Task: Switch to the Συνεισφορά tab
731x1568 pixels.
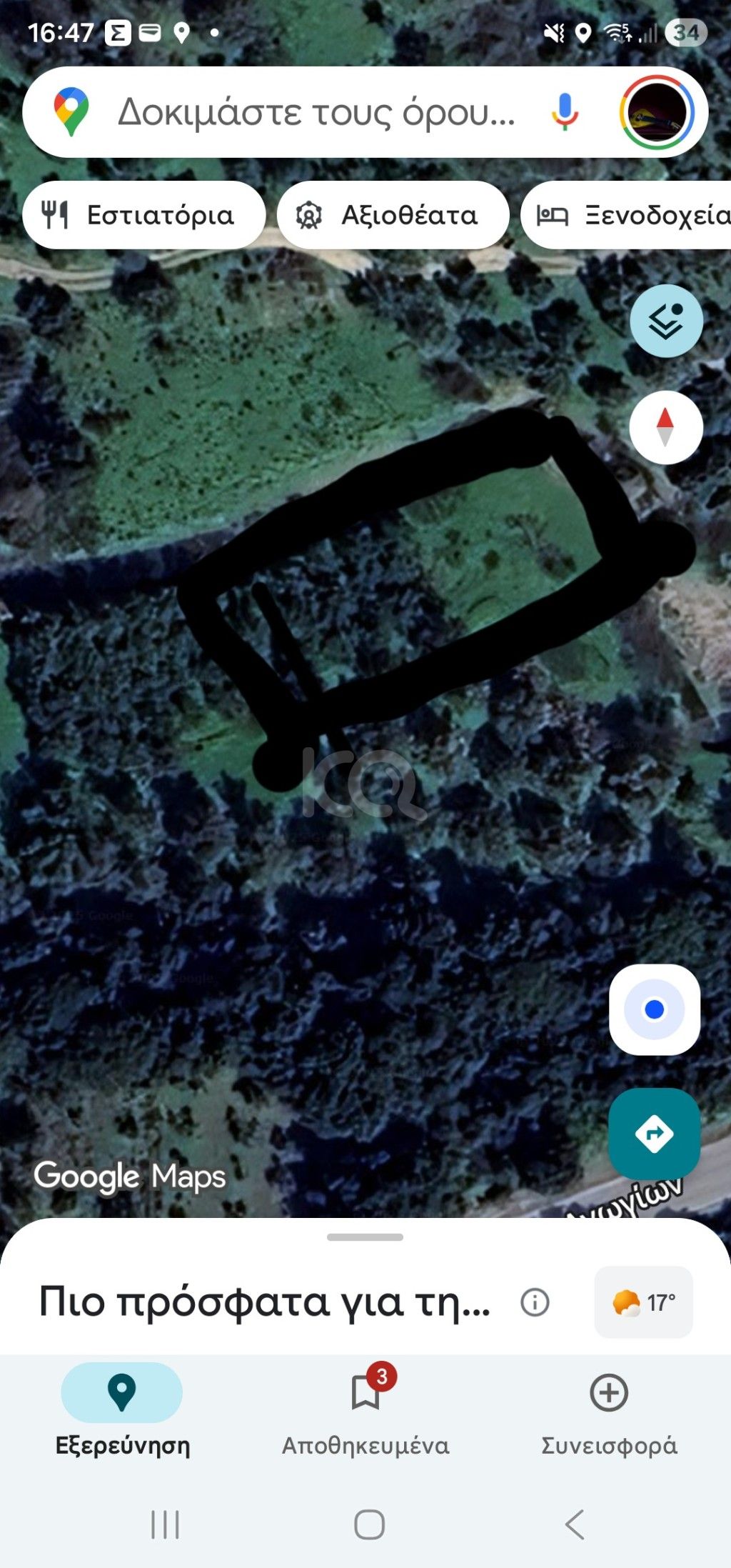Action: click(x=609, y=1411)
